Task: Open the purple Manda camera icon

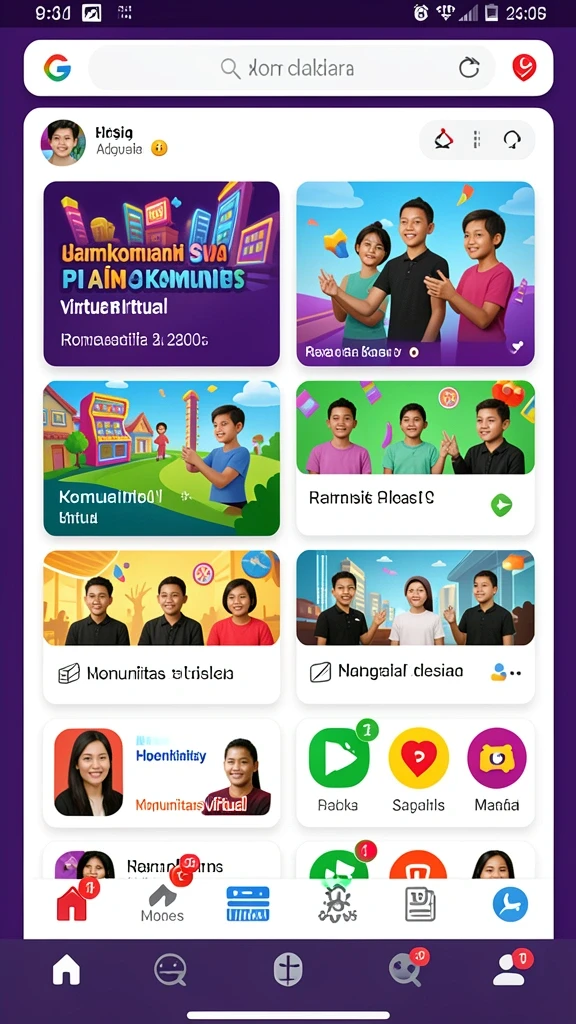Action: 497,758
